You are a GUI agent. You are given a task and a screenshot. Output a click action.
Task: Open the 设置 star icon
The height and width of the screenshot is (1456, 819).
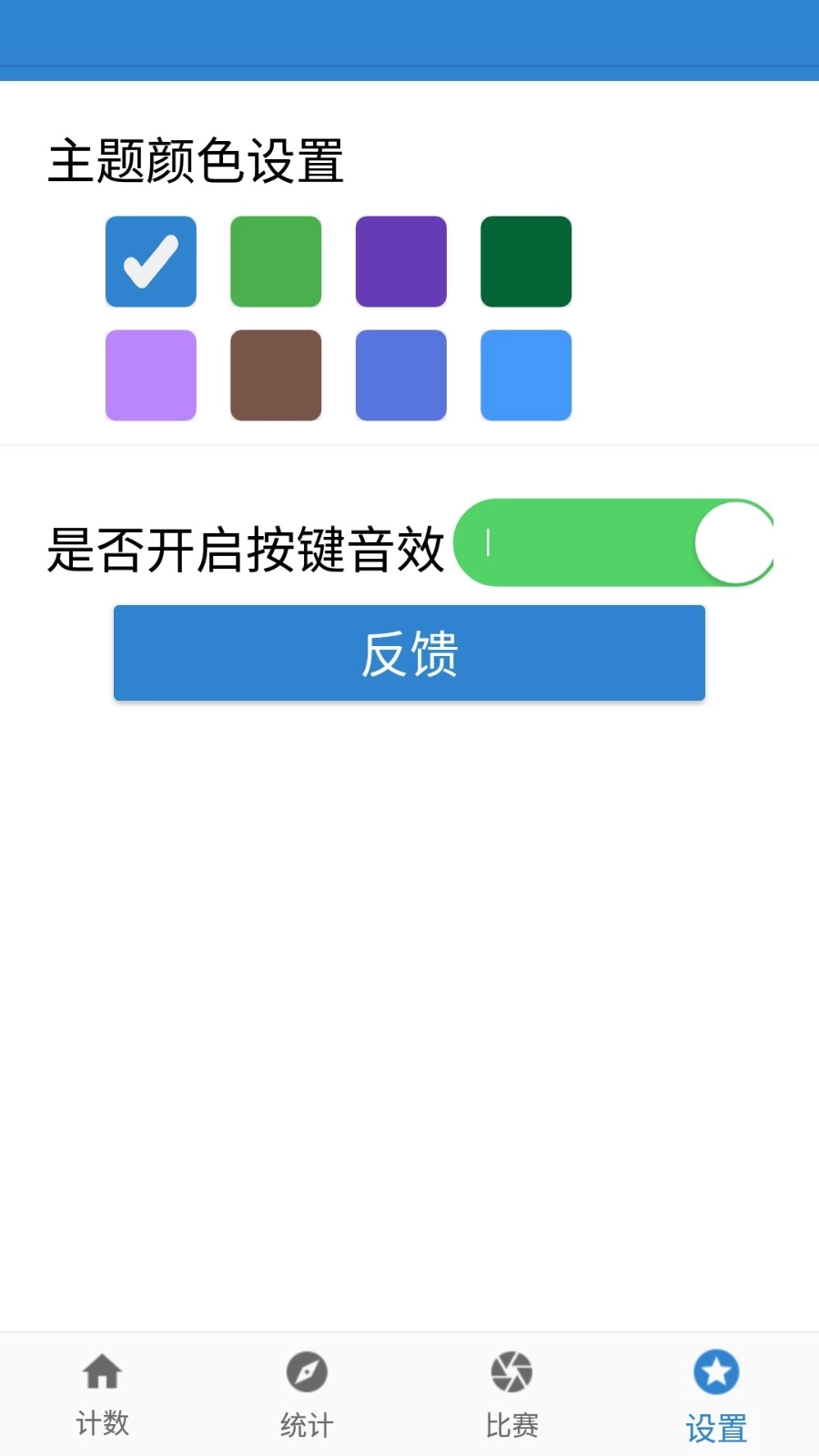click(x=716, y=1374)
